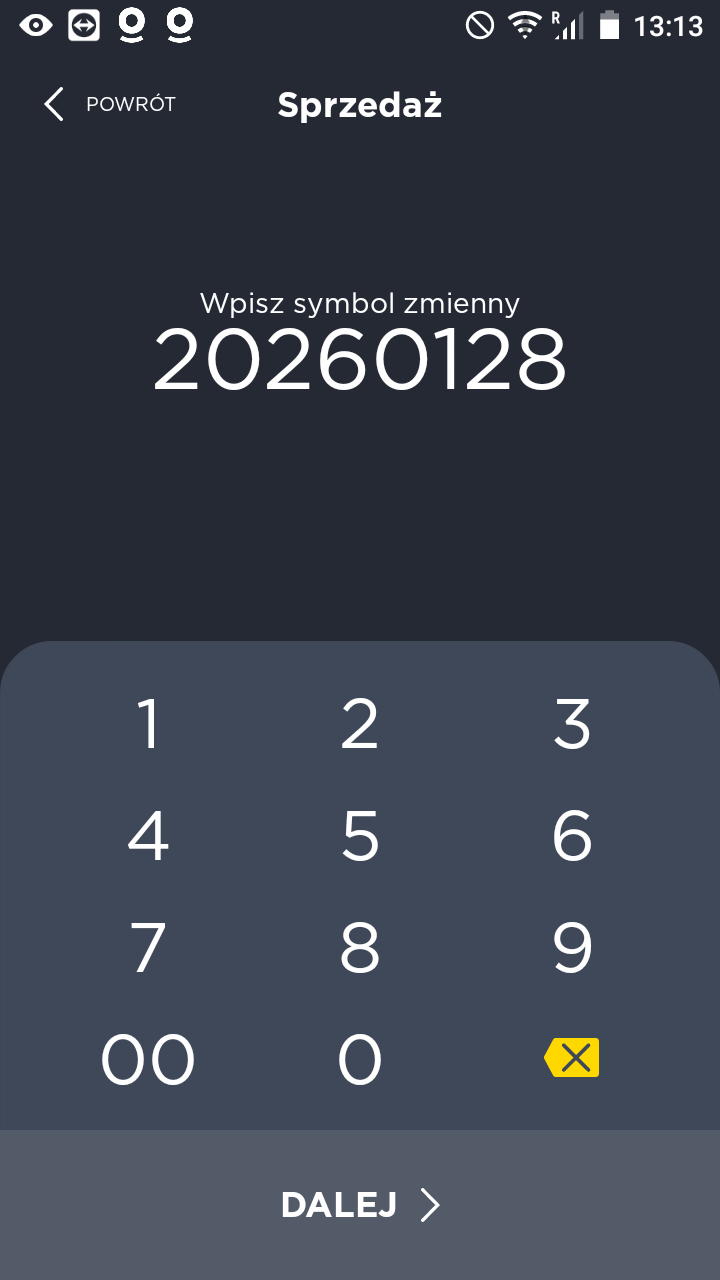Tap the 3 key
The image size is (720, 1280).
tap(572, 724)
